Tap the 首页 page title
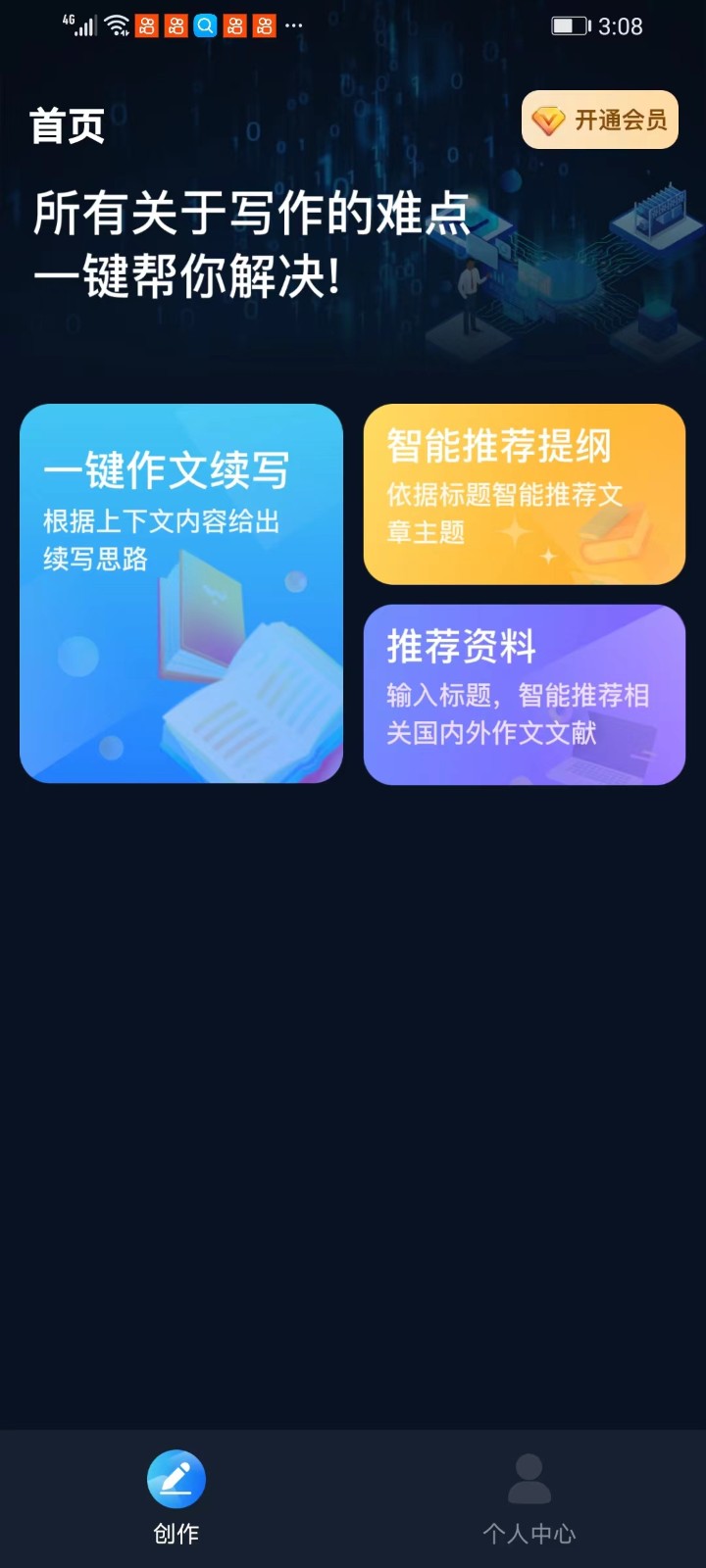The width and height of the screenshot is (706, 1568). 69,125
